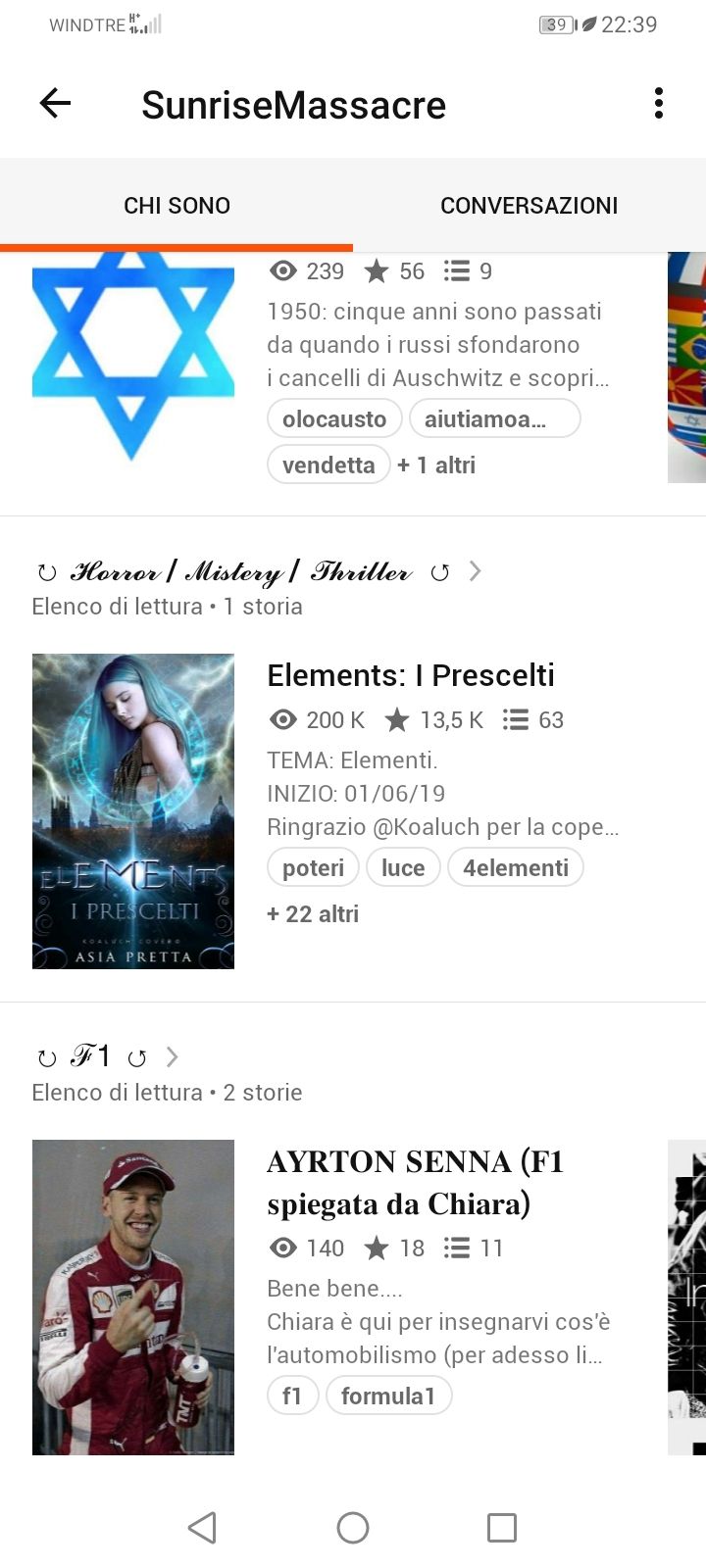Select the formula1 tag chip
Screen dimensions: 706x1568
click(388, 1396)
